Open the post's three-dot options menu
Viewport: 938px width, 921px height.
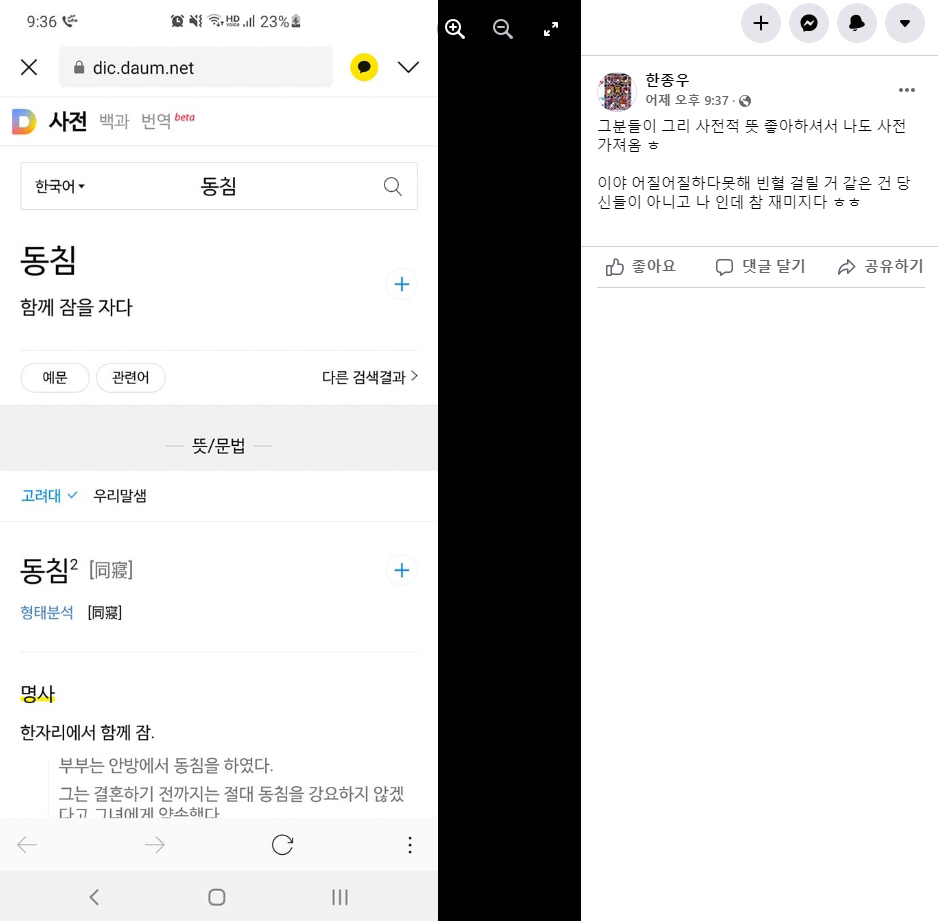point(906,90)
